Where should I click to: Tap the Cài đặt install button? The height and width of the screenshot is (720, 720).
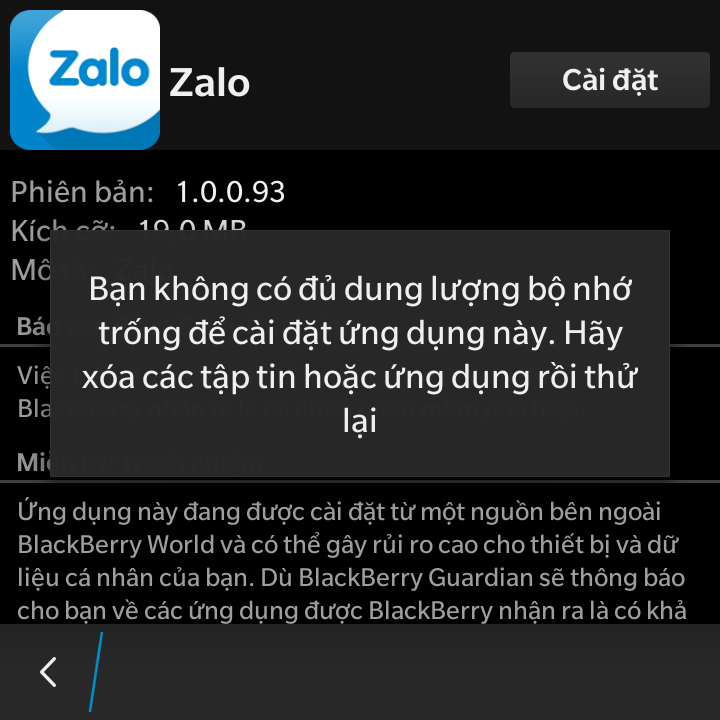tap(610, 80)
